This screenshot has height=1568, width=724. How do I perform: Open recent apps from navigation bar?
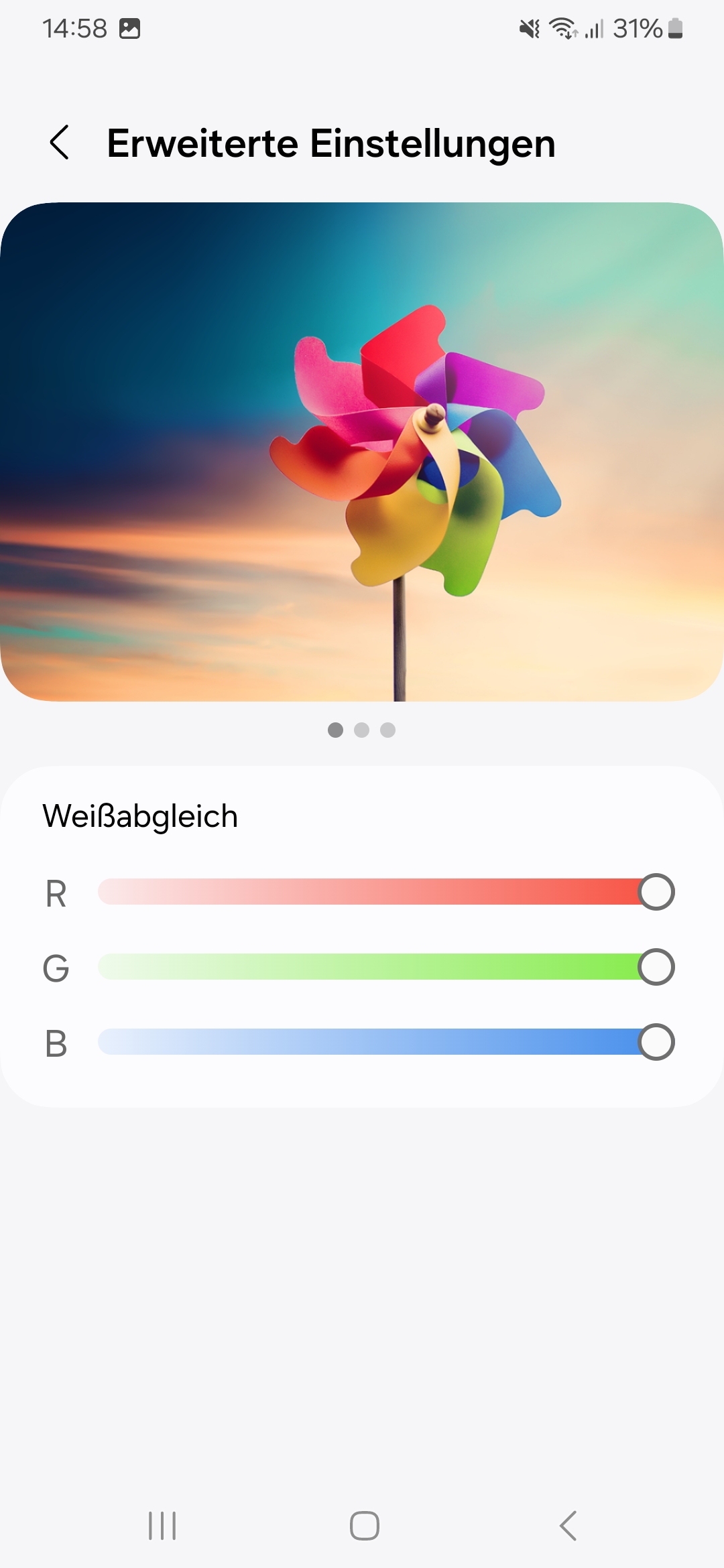click(162, 1526)
